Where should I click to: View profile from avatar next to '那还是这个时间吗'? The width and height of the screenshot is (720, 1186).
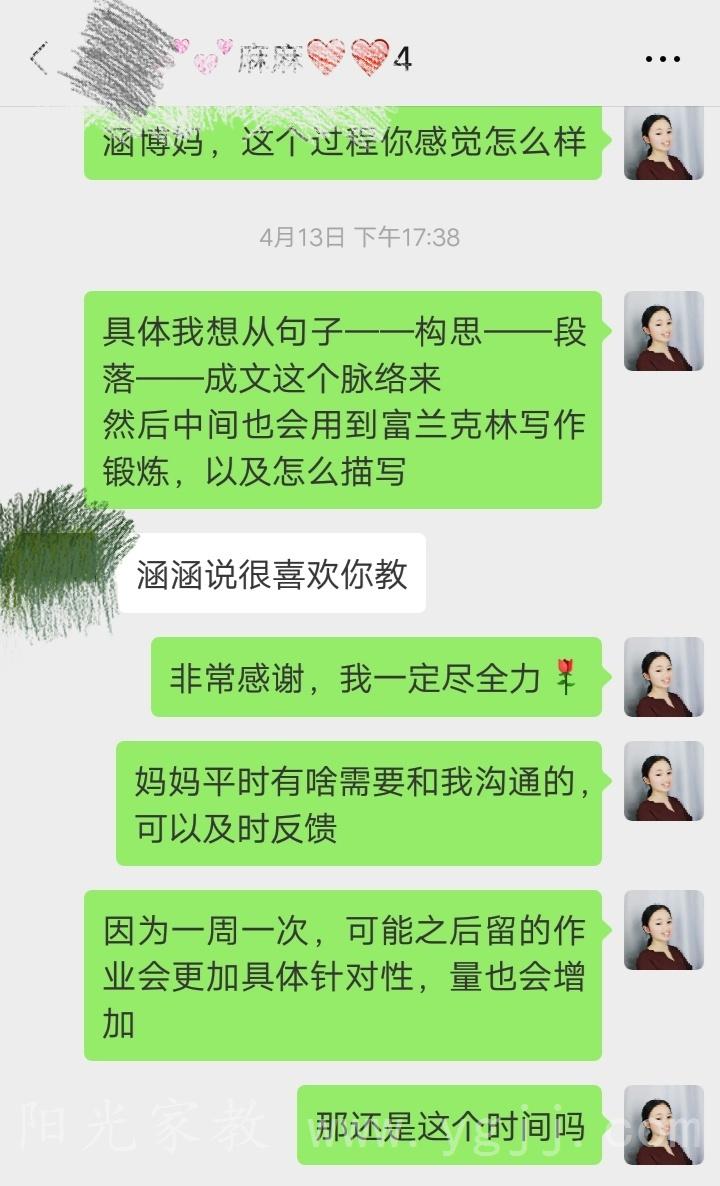click(663, 1125)
